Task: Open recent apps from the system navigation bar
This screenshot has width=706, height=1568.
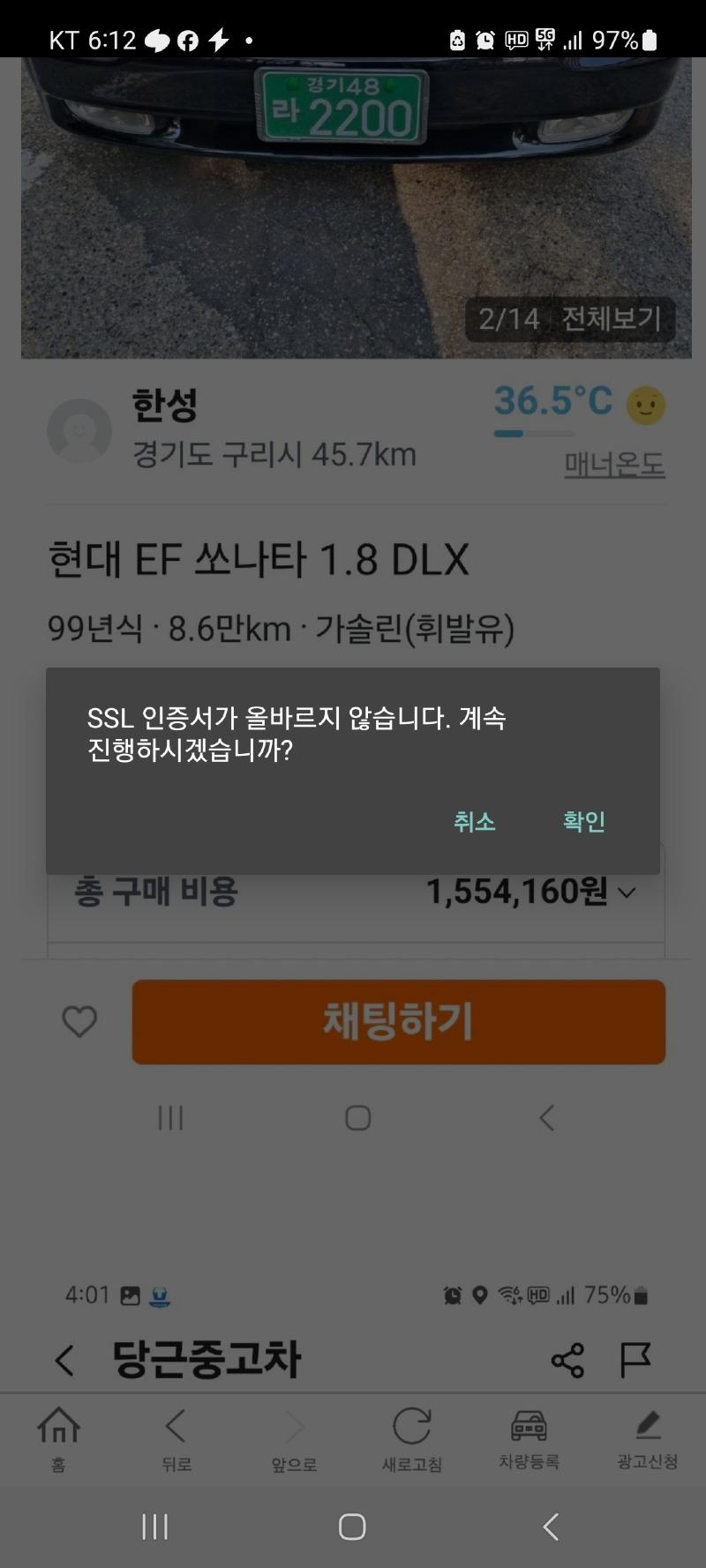Action: coord(155,1527)
